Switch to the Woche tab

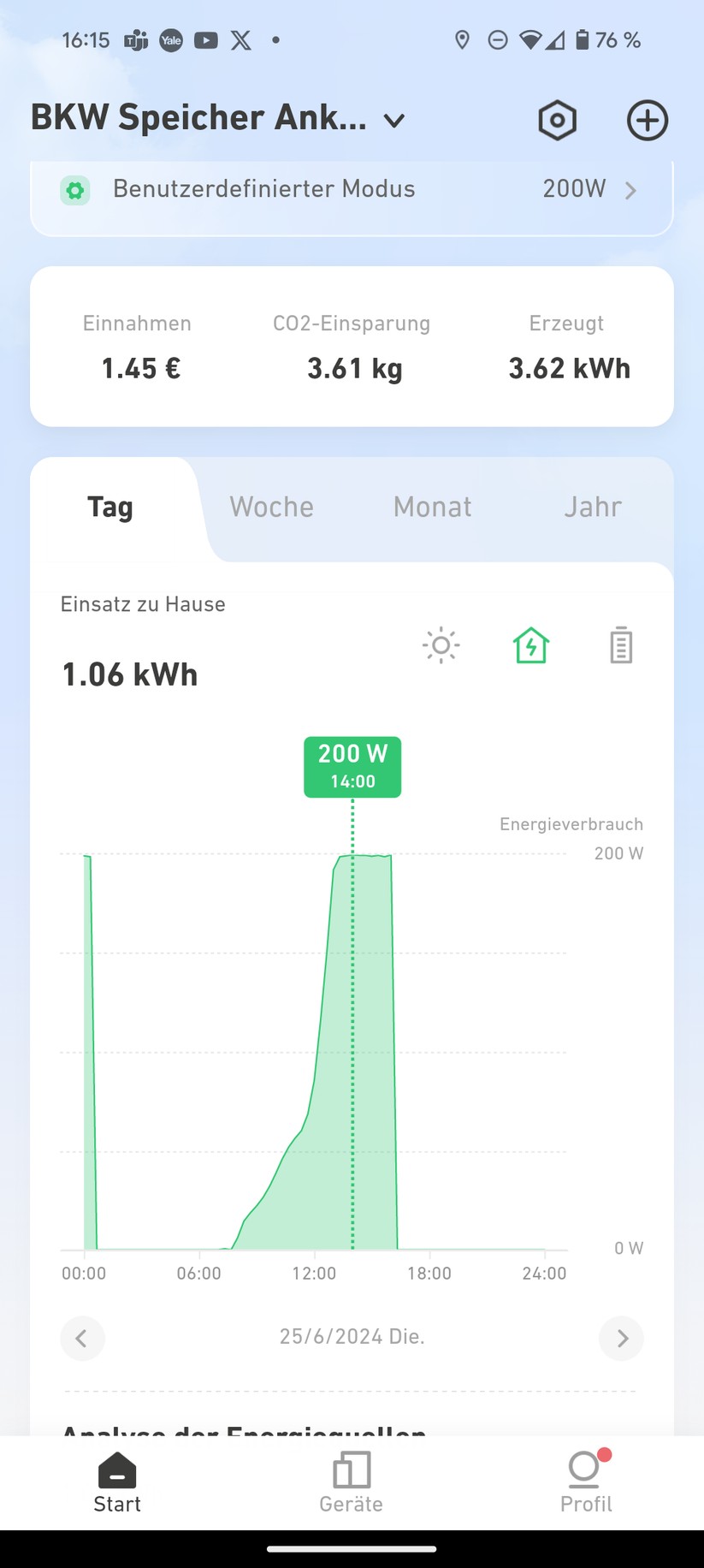click(x=271, y=507)
